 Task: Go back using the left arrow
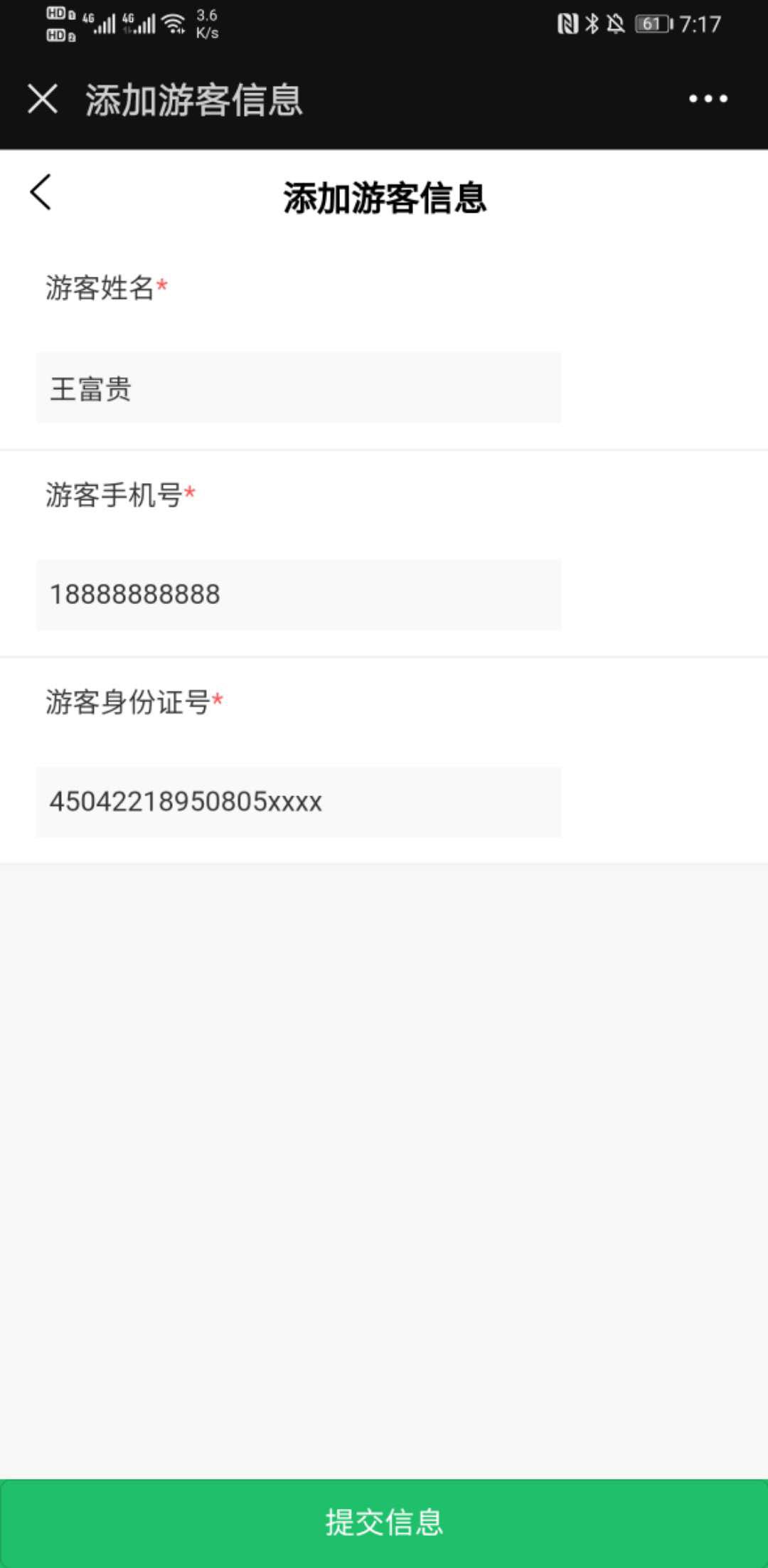(41, 193)
